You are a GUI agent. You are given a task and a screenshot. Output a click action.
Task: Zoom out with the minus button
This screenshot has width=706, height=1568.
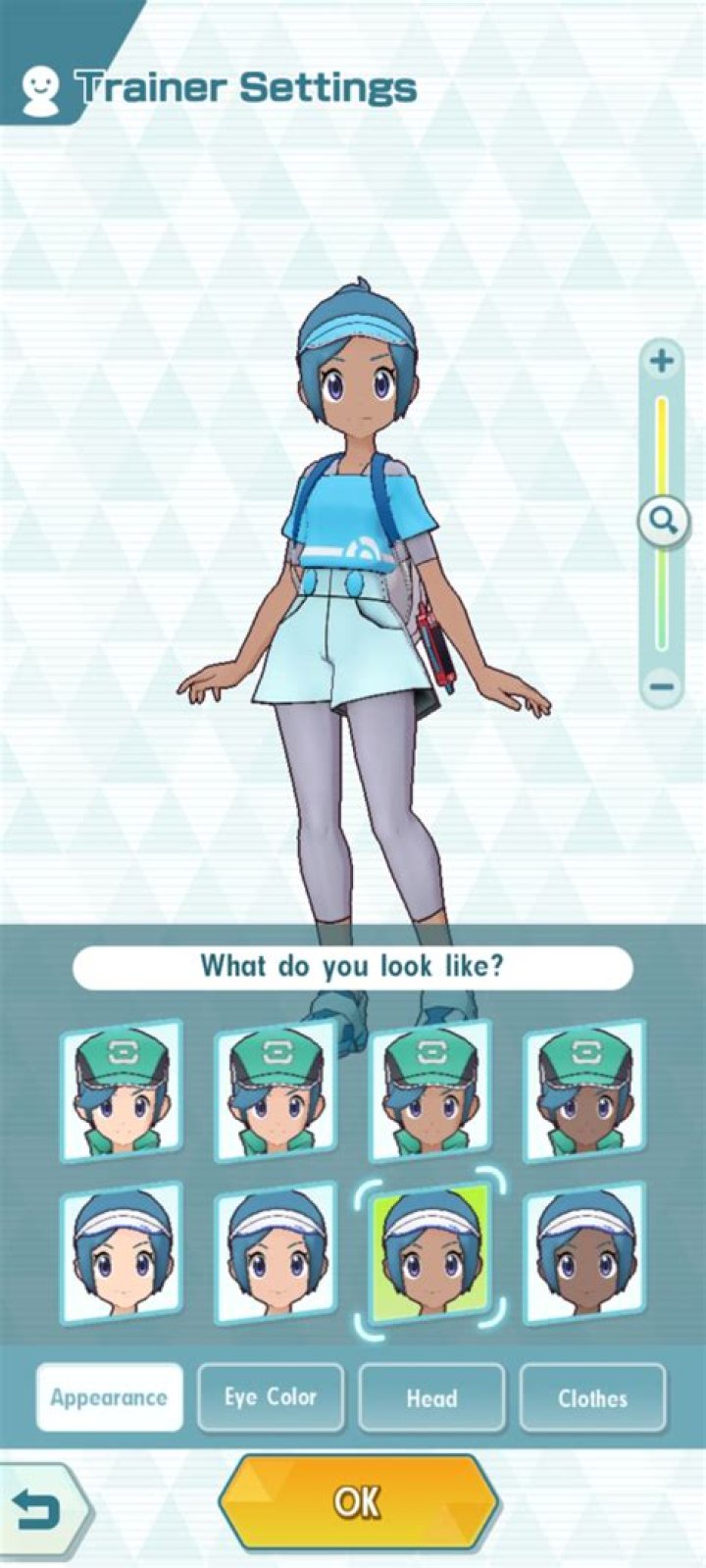(662, 686)
